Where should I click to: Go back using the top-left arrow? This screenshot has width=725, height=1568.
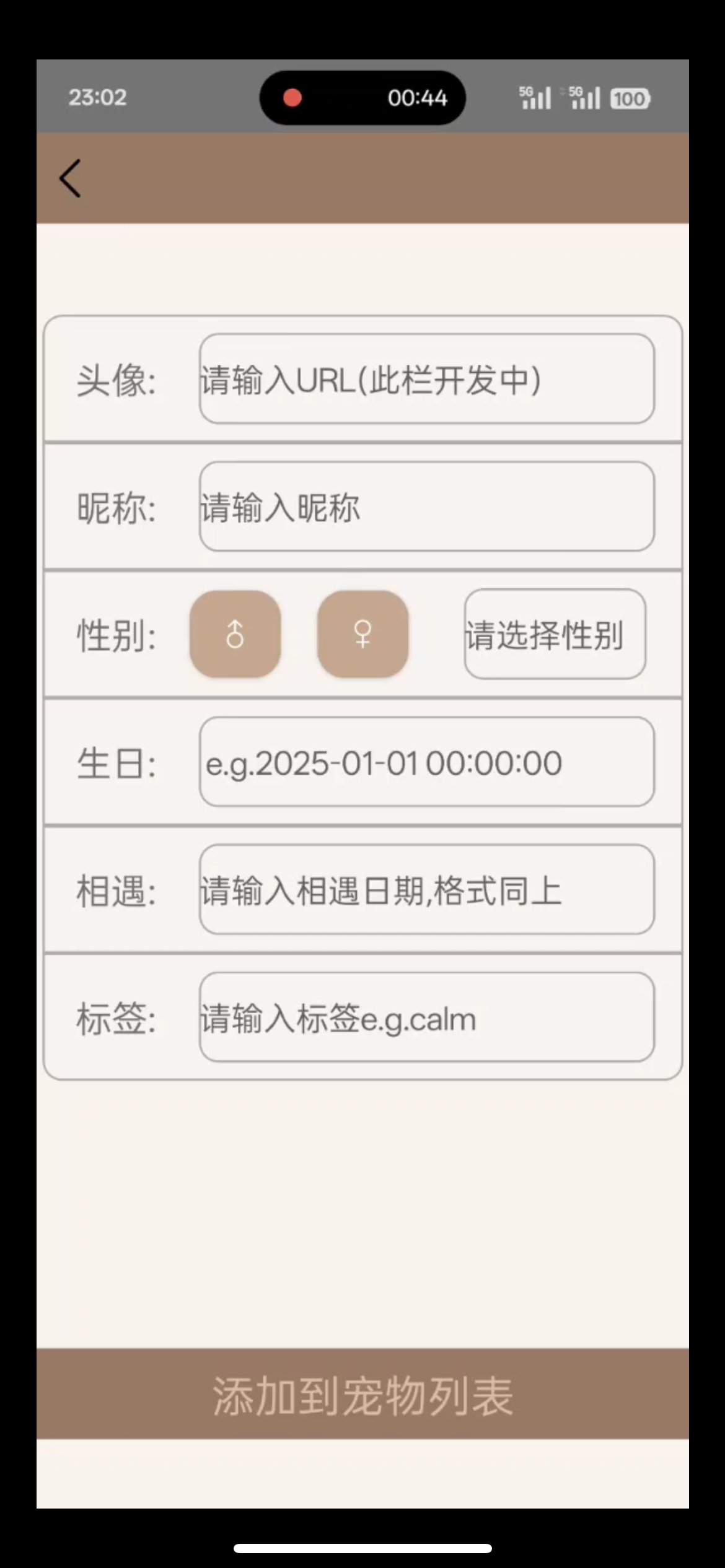(70, 178)
